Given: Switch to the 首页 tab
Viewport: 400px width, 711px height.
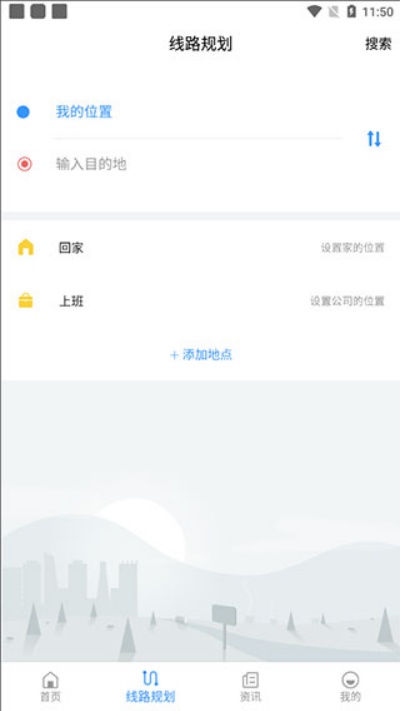Looking at the screenshot, I should (50, 687).
